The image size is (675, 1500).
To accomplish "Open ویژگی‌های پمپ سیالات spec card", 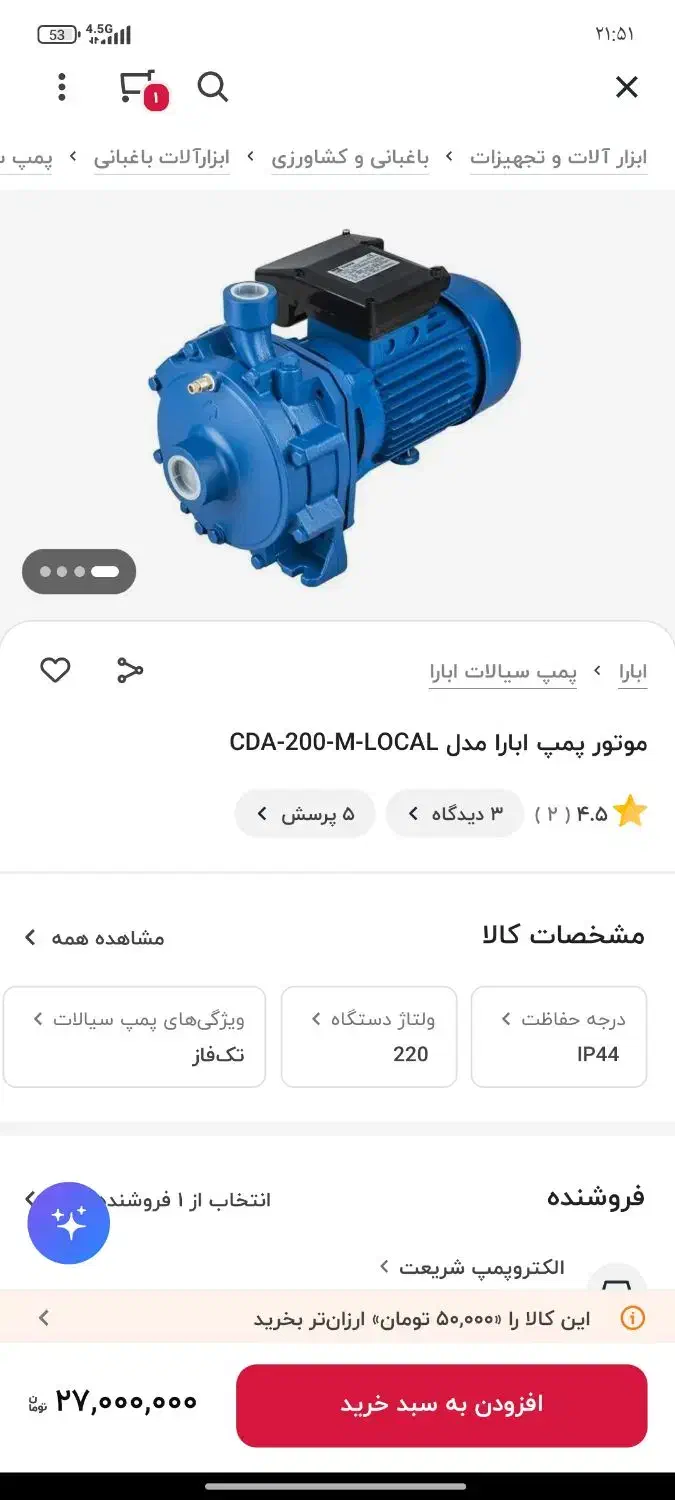I will [x=135, y=1037].
